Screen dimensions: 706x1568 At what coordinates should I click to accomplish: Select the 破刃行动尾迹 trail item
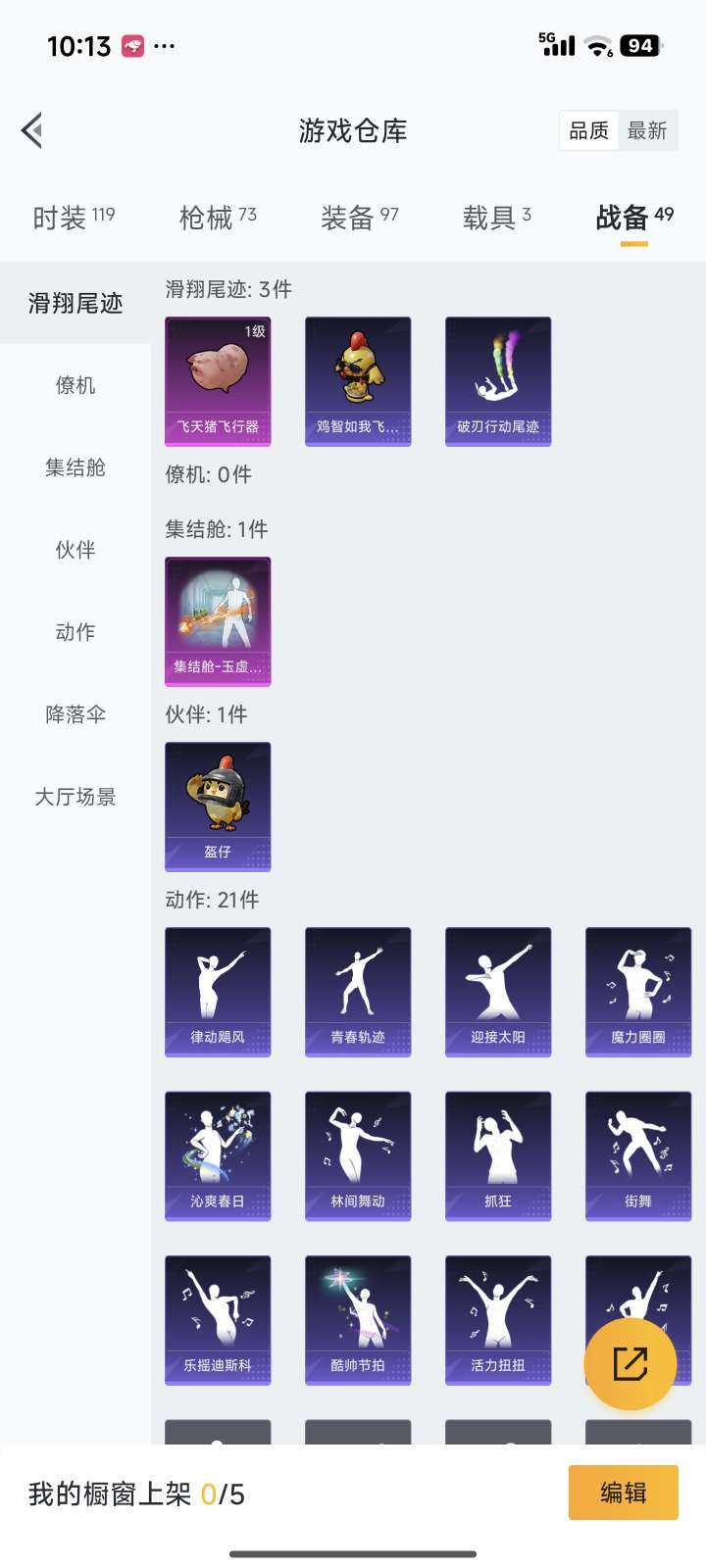(x=498, y=380)
